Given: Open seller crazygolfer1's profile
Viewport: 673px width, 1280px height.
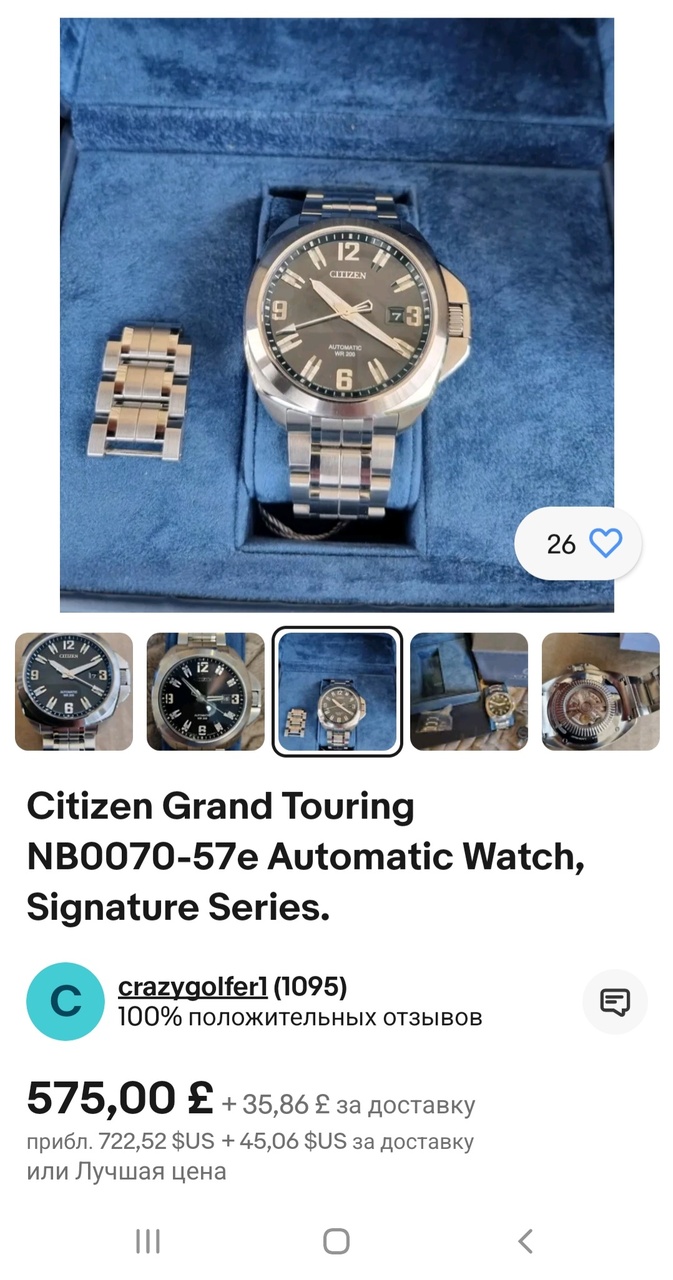Looking at the screenshot, I should point(192,987).
